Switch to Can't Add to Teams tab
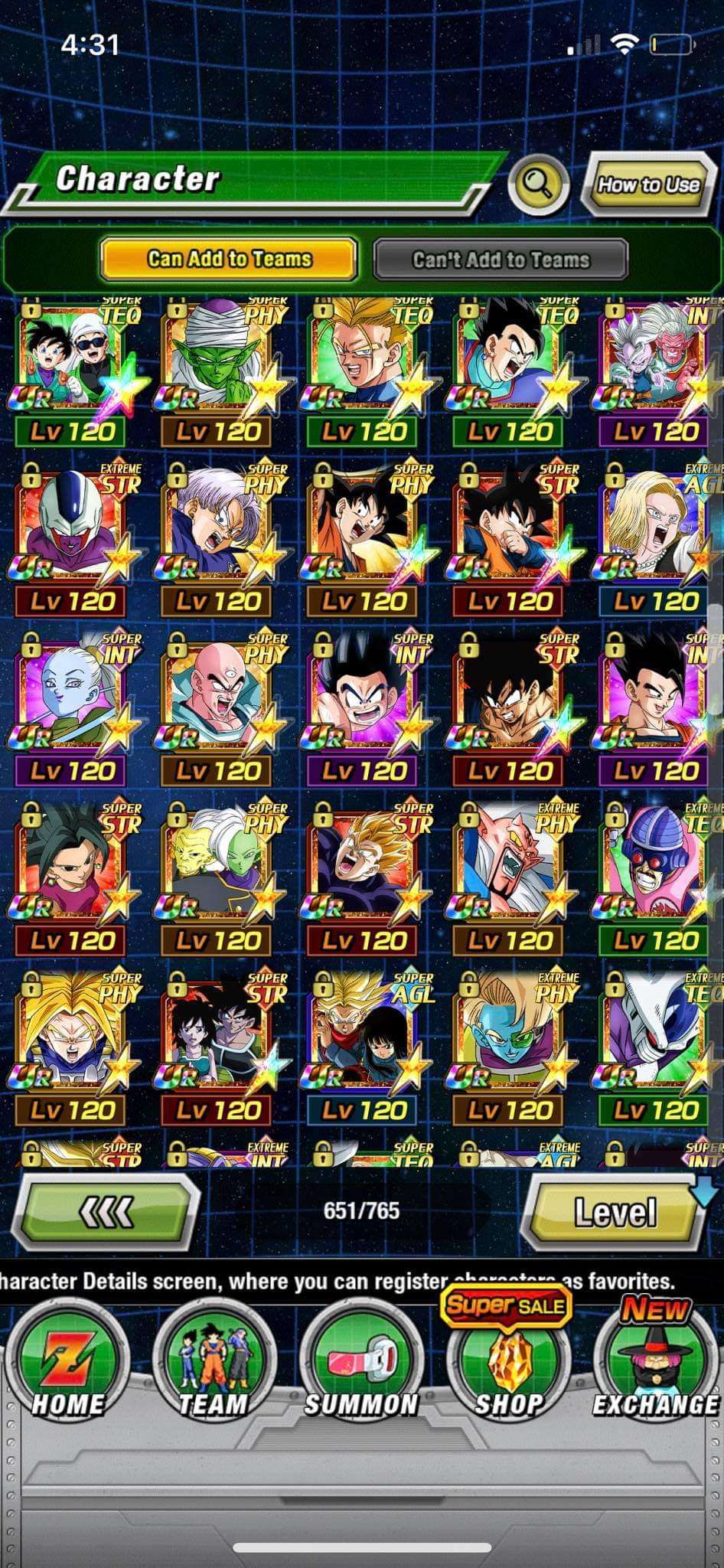Viewport: 724px width, 1568px height. (x=501, y=259)
